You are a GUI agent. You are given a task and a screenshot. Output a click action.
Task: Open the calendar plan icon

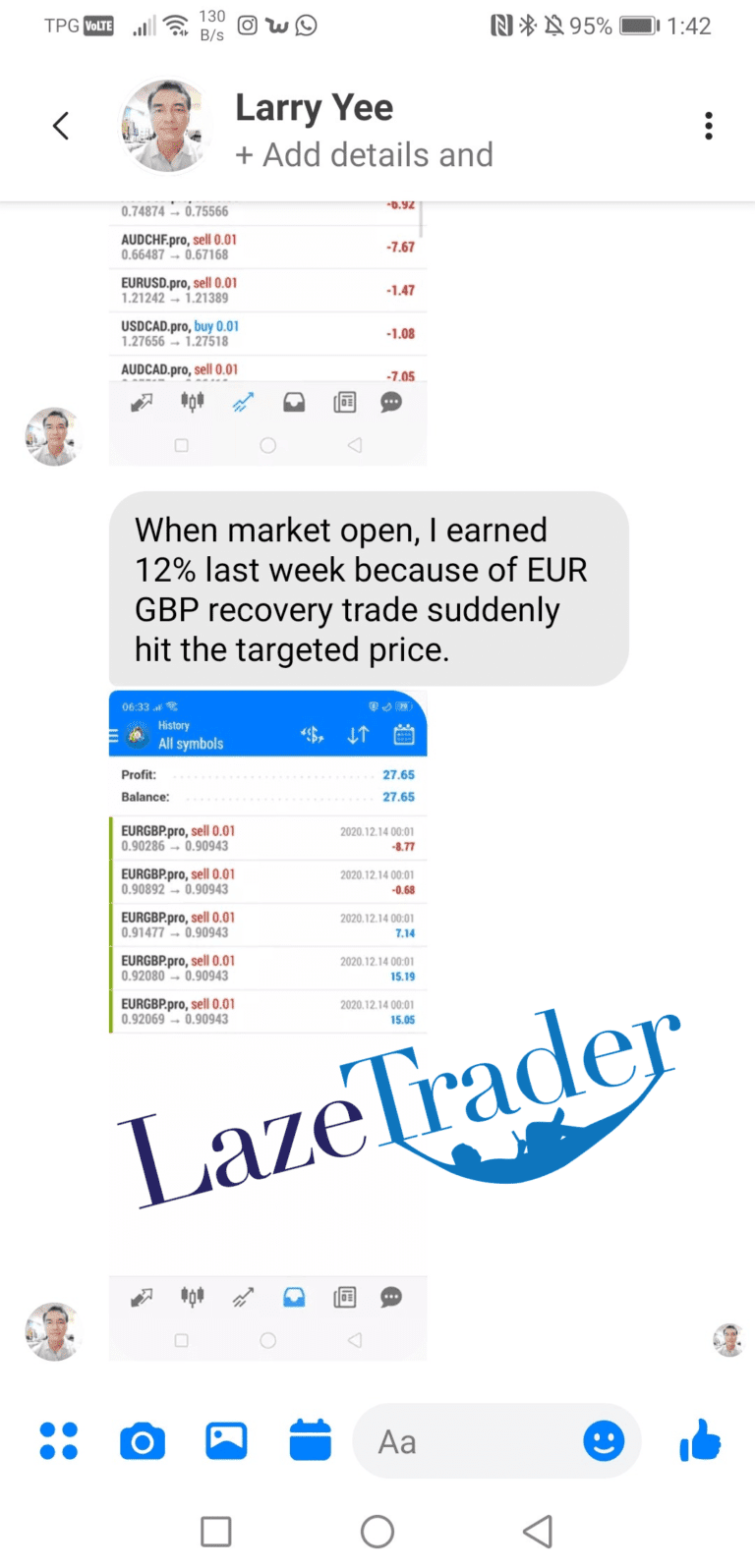click(310, 1441)
